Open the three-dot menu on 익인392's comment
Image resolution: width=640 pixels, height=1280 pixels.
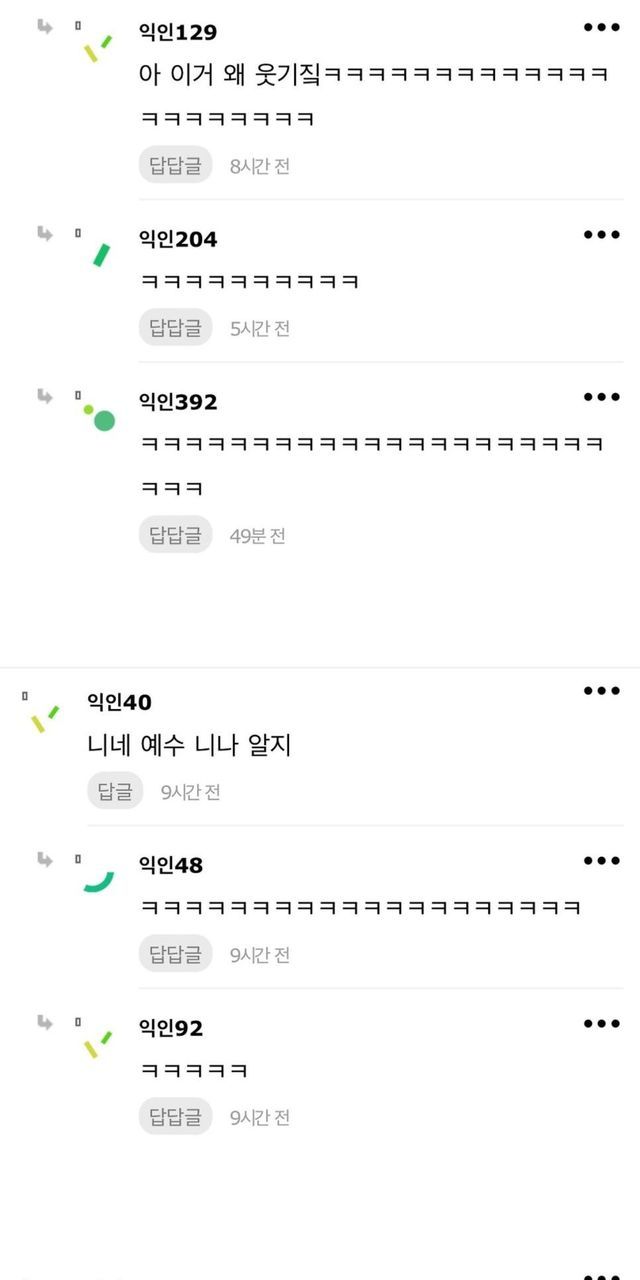pyautogui.click(x=602, y=397)
